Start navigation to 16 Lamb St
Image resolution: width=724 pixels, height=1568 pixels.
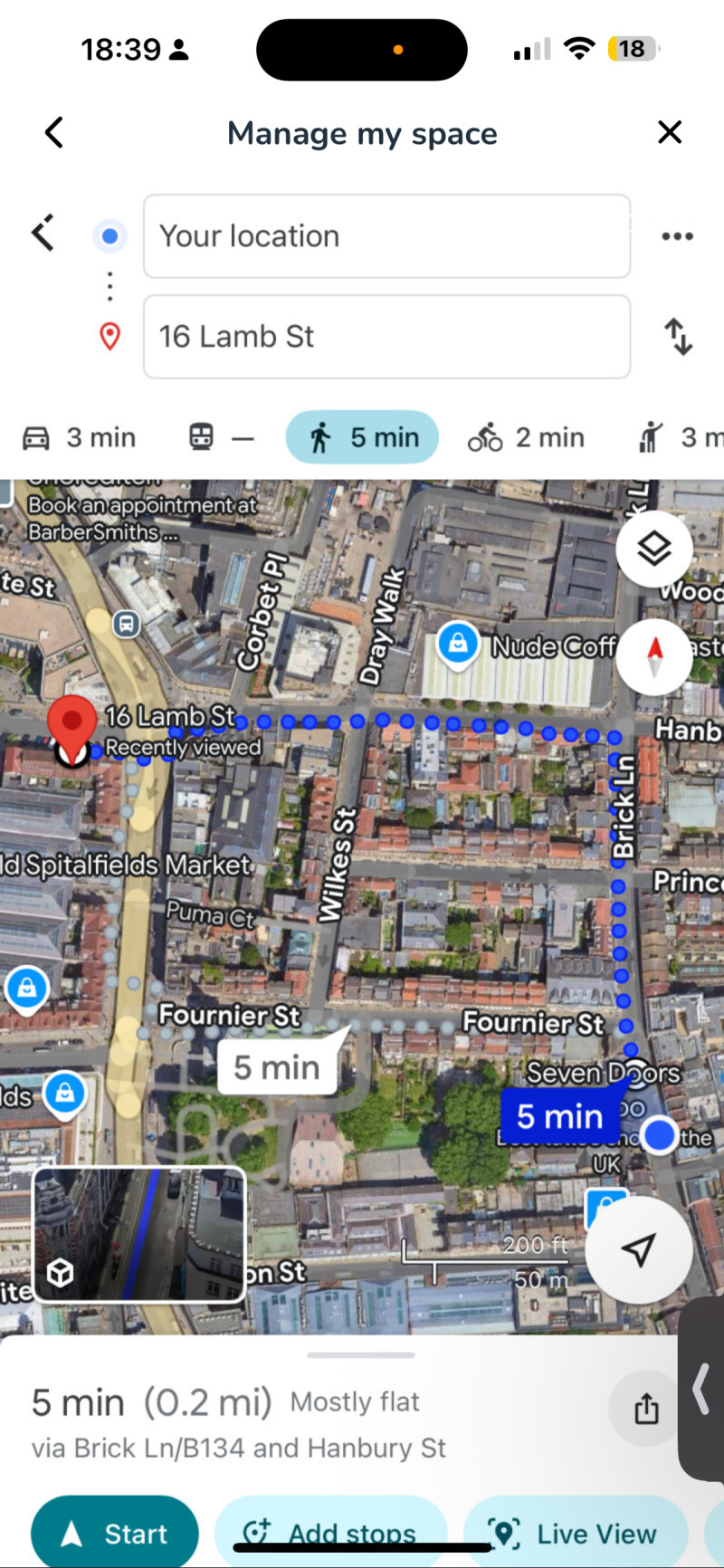(x=115, y=1534)
